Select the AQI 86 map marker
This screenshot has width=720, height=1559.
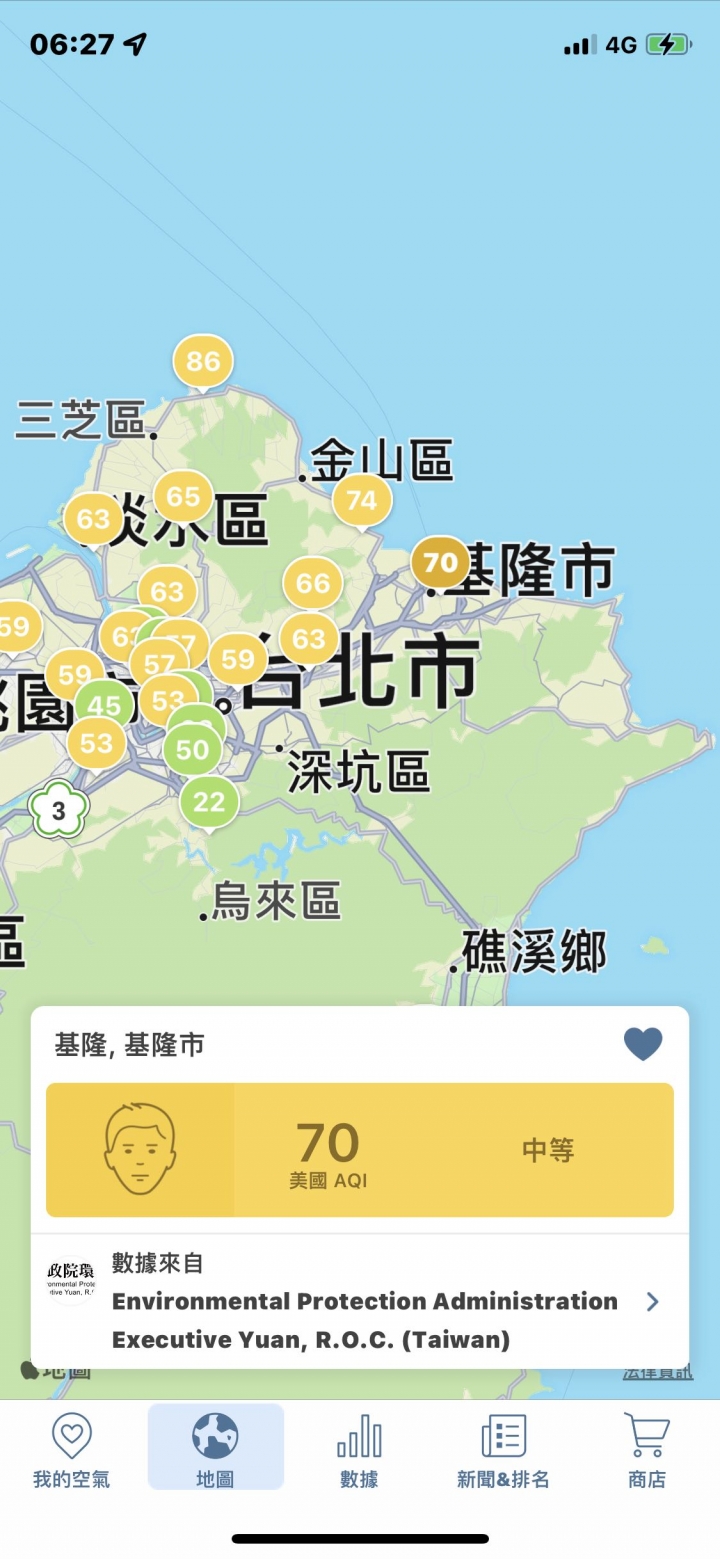203,361
